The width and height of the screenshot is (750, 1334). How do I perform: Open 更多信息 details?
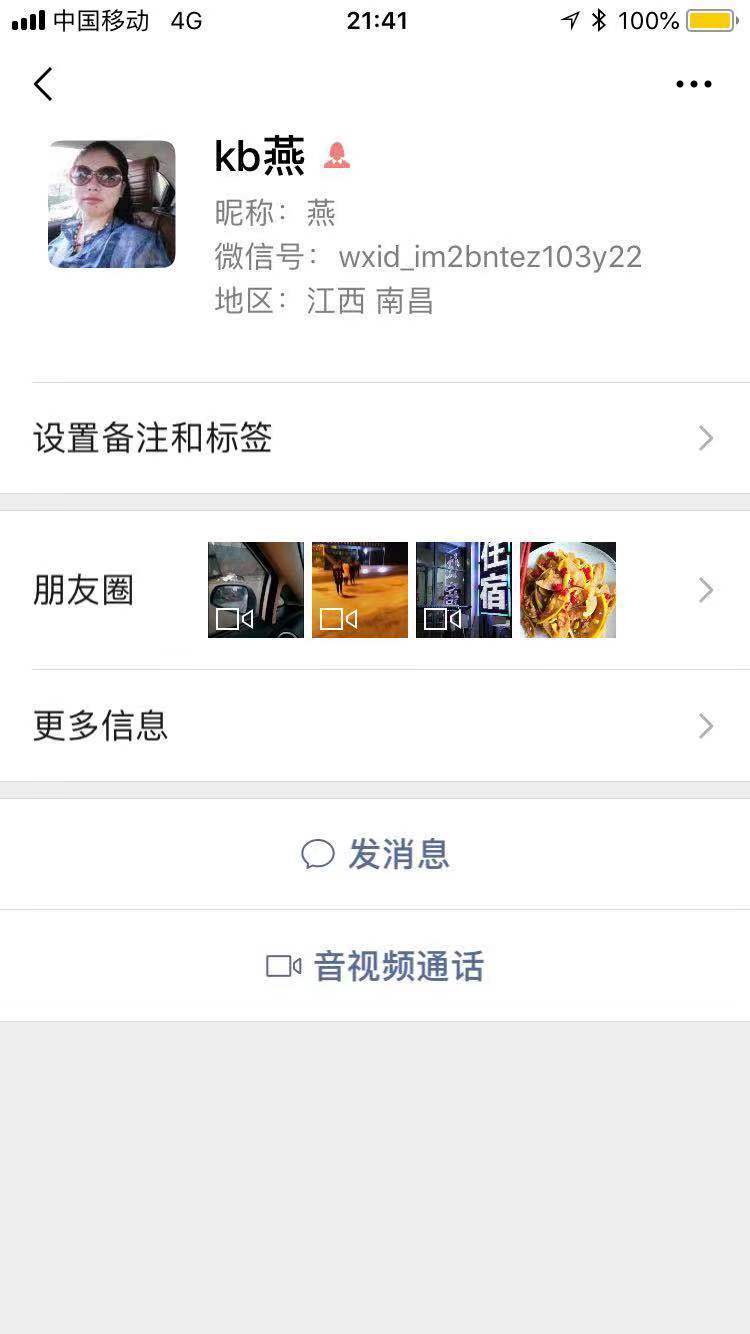click(x=375, y=725)
